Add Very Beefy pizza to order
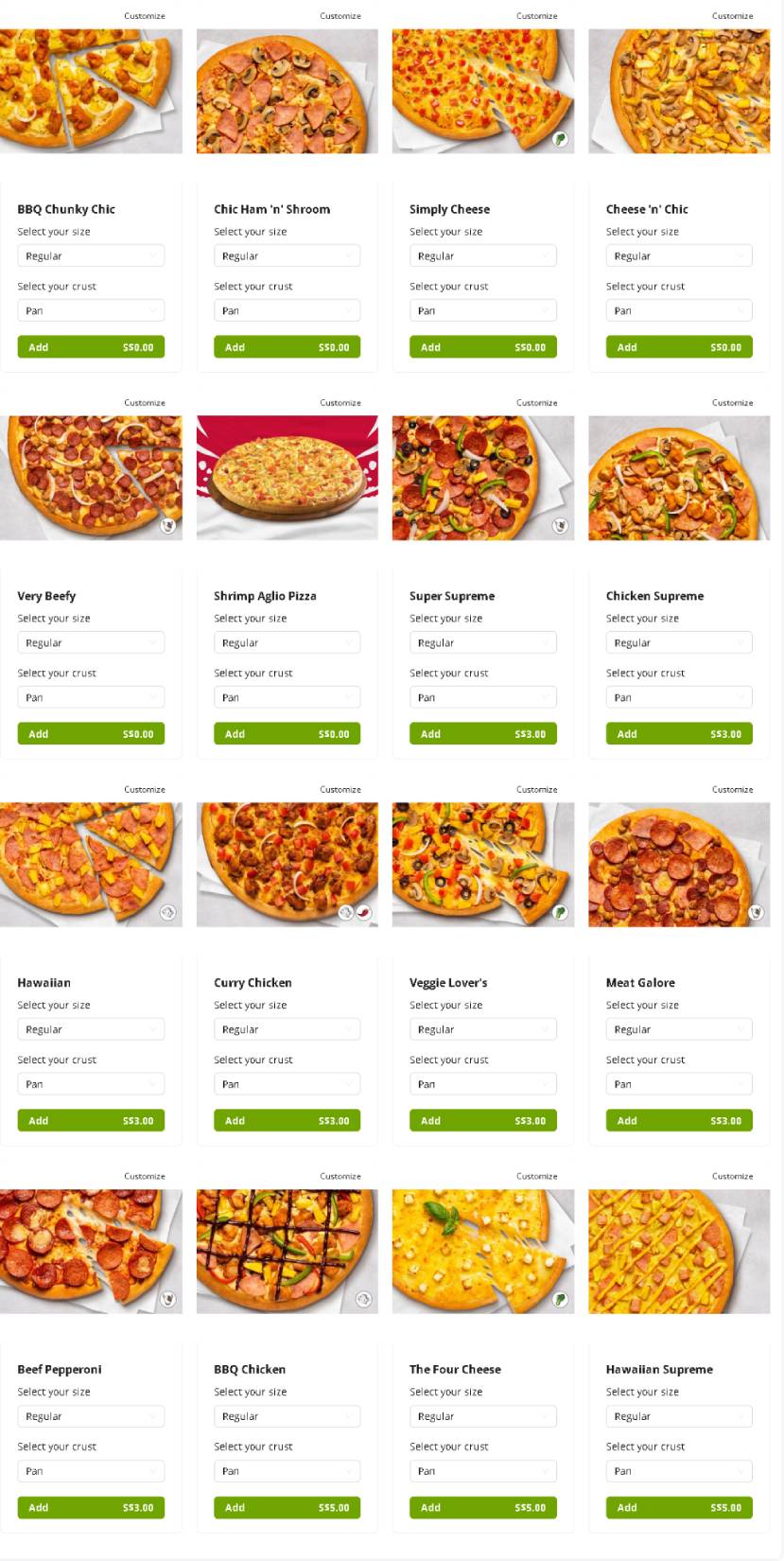The height and width of the screenshot is (1561, 784). tap(91, 734)
